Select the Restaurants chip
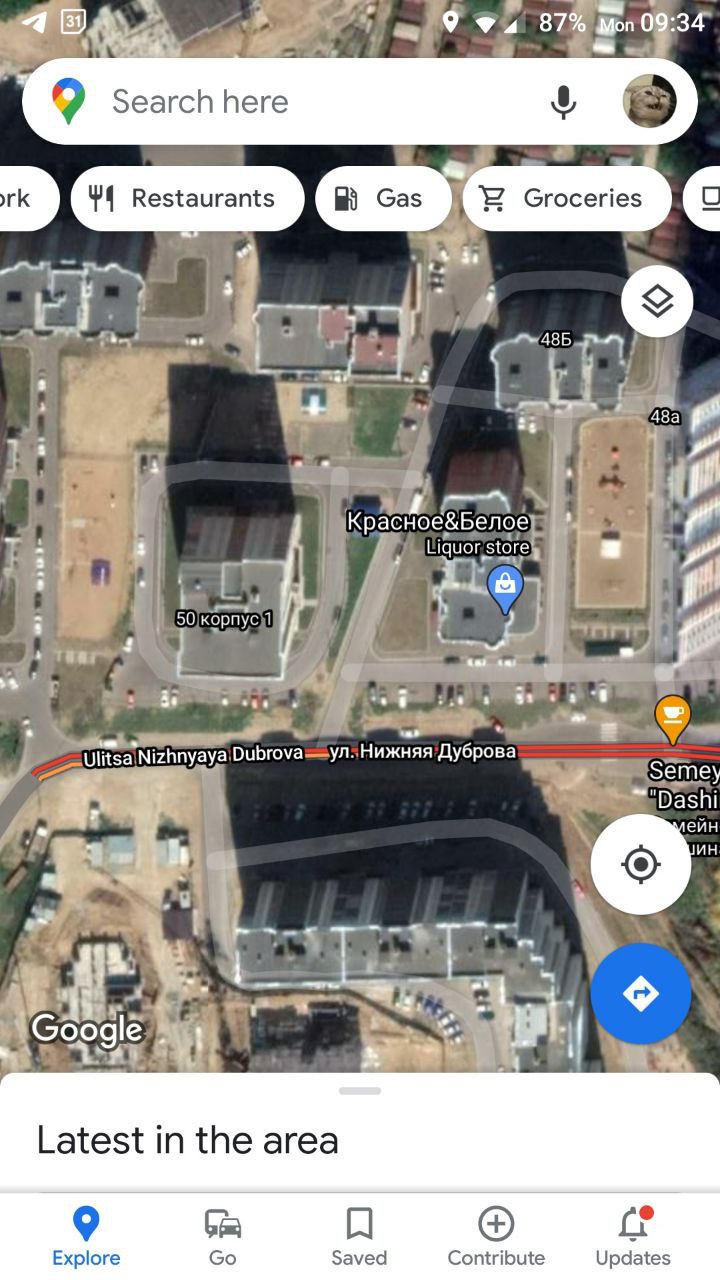720x1280 pixels. (x=187, y=198)
